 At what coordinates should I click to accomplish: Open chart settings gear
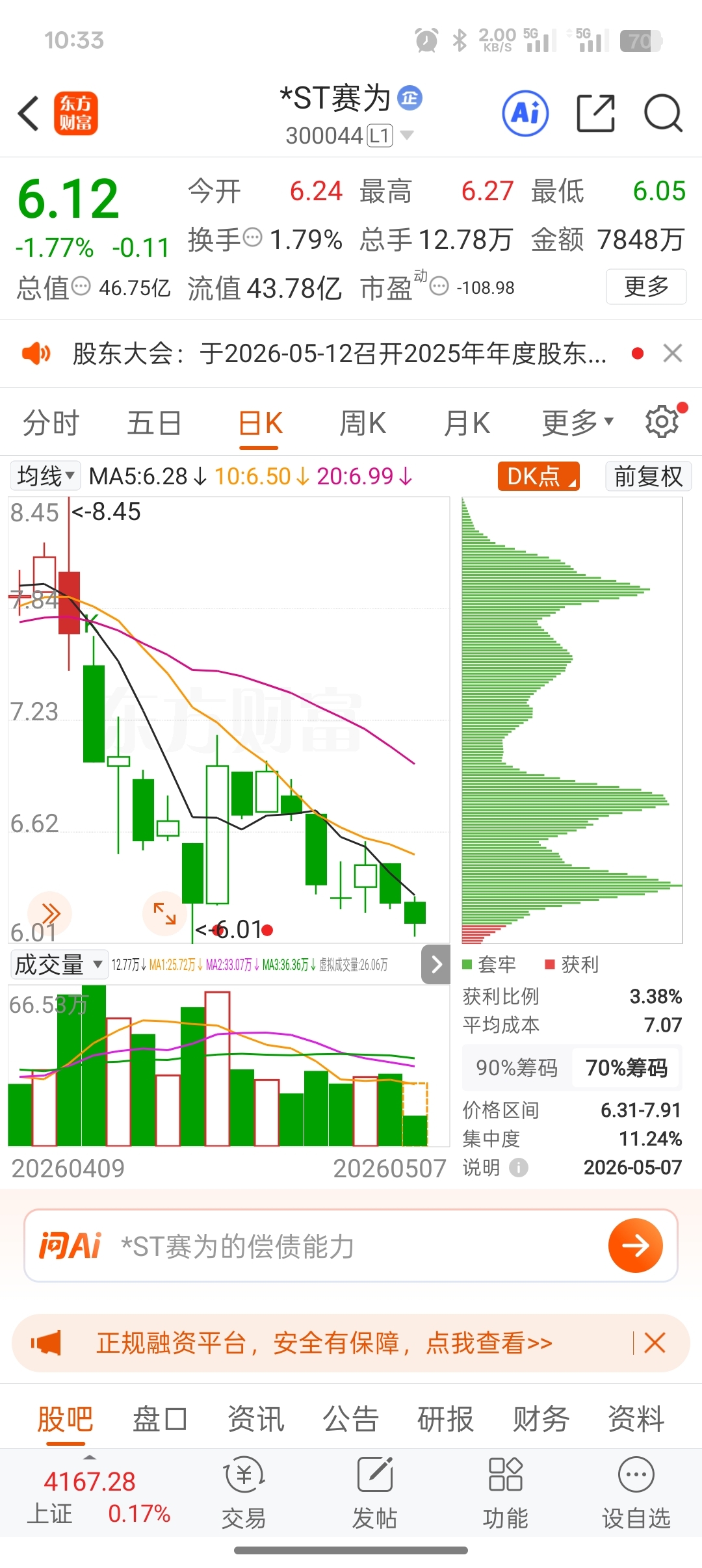tap(662, 422)
